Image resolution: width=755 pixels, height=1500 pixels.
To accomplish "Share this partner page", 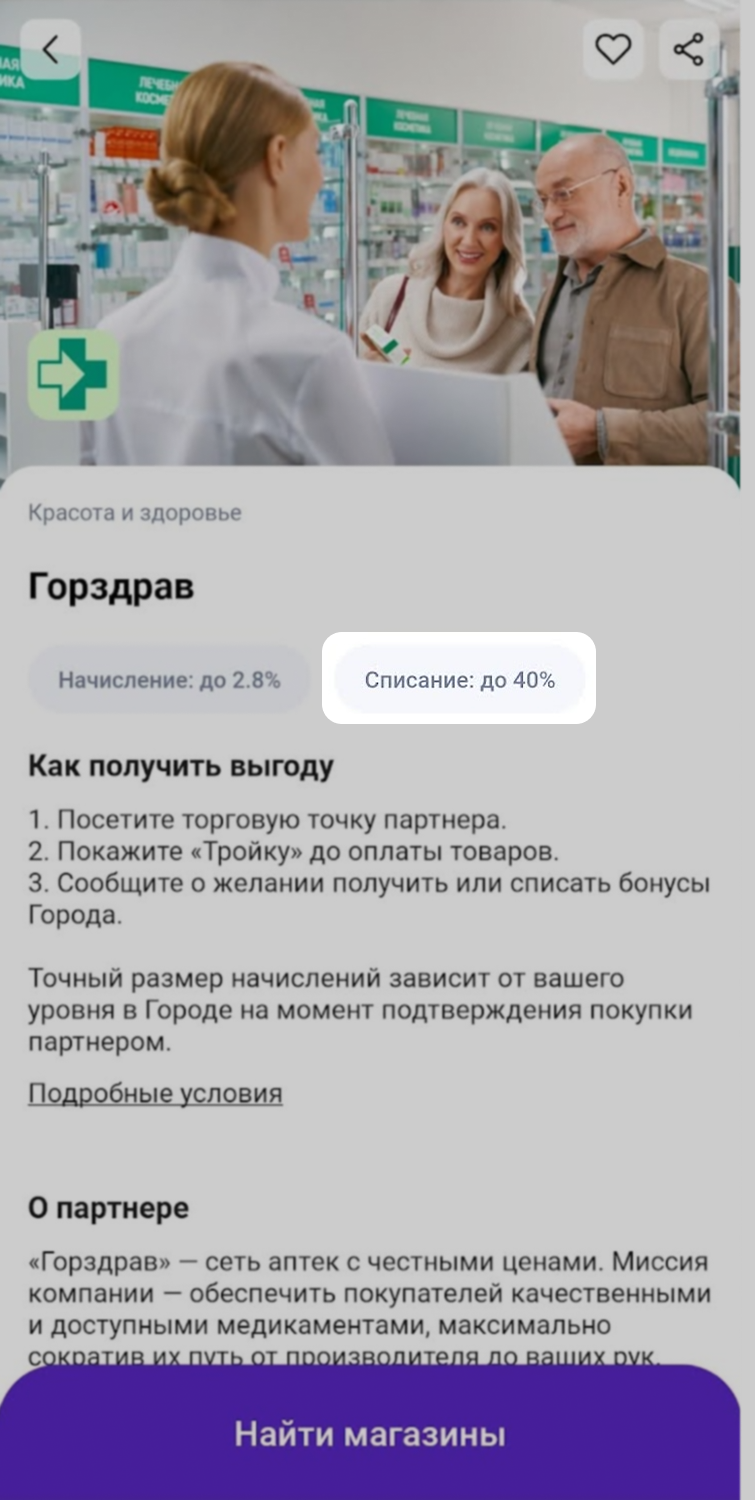I will click(x=688, y=50).
